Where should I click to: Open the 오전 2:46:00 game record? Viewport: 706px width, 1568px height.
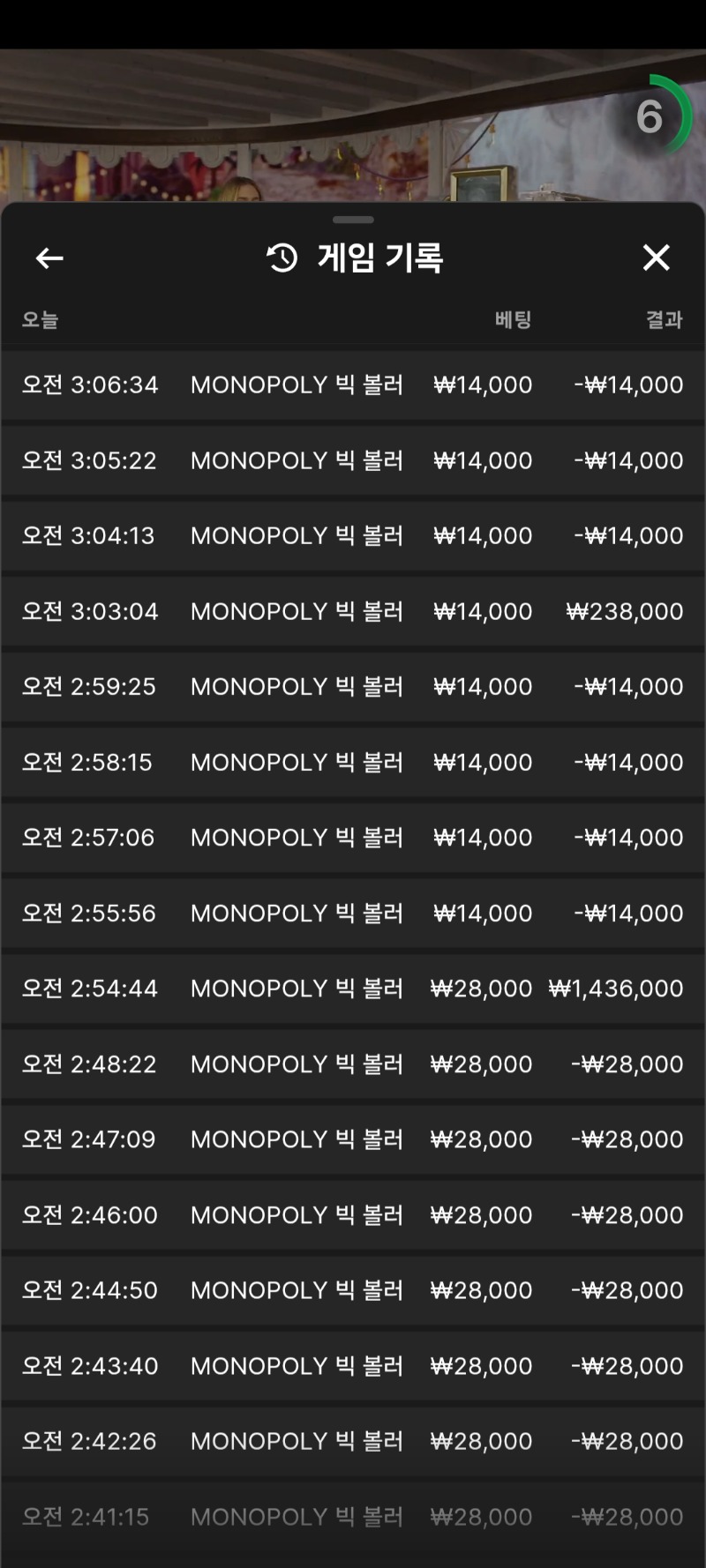(x=353, y=1215)
